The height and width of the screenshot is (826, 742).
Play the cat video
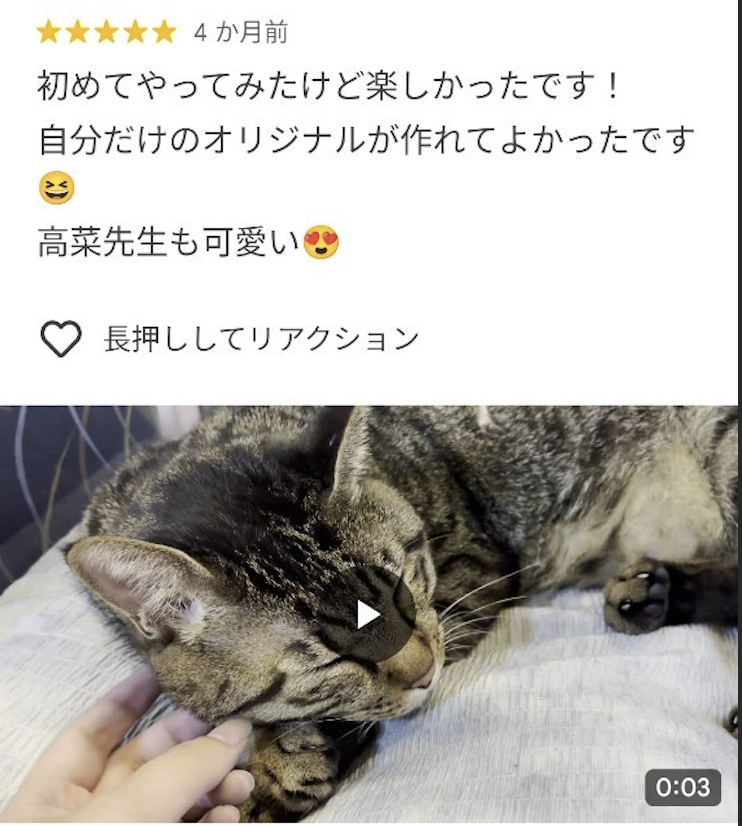(368, 614)
